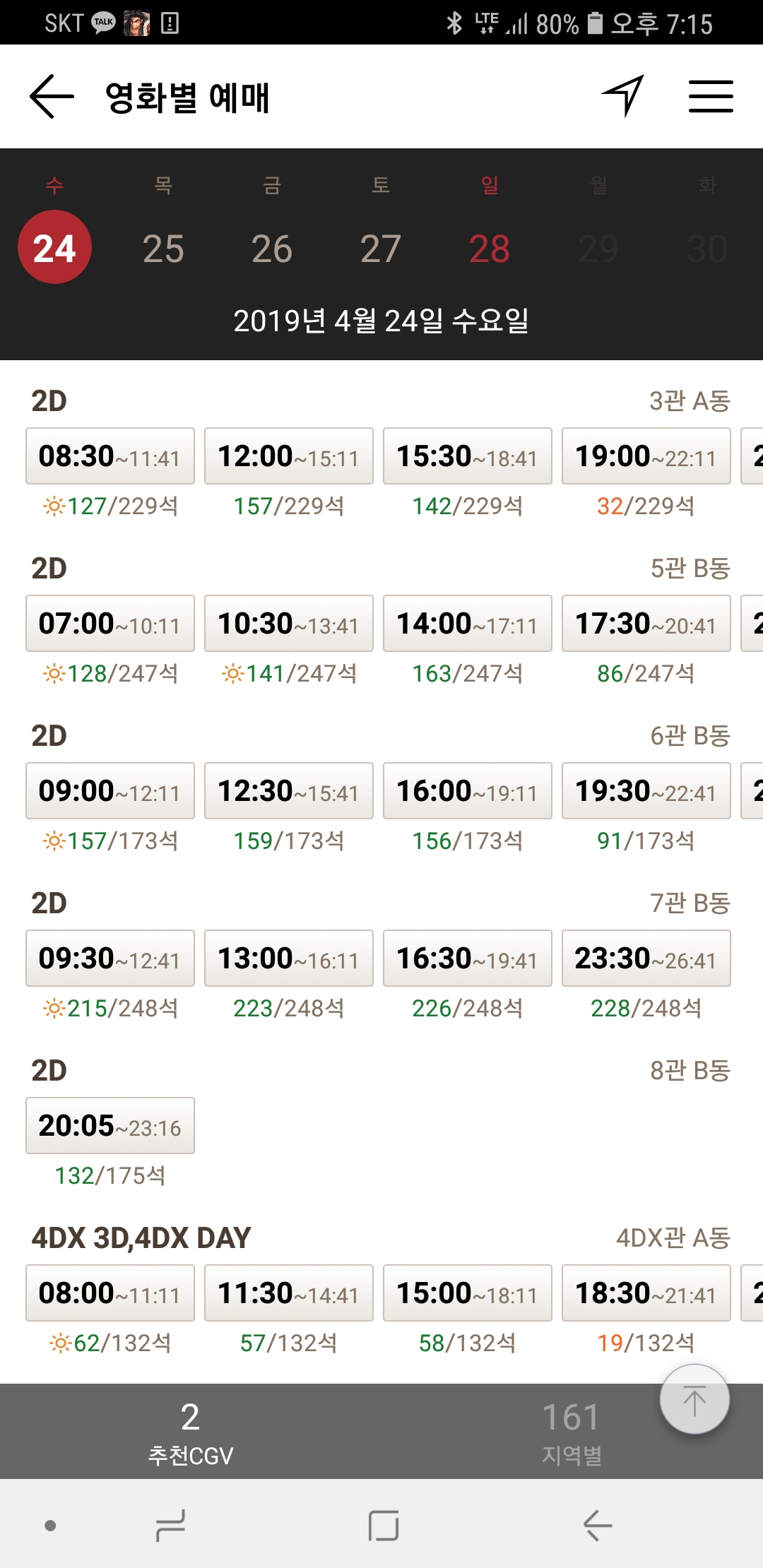Tap the system recent apps button
The width and height of the screenshot is (763, 1568).
click(x=171, y=1526)
